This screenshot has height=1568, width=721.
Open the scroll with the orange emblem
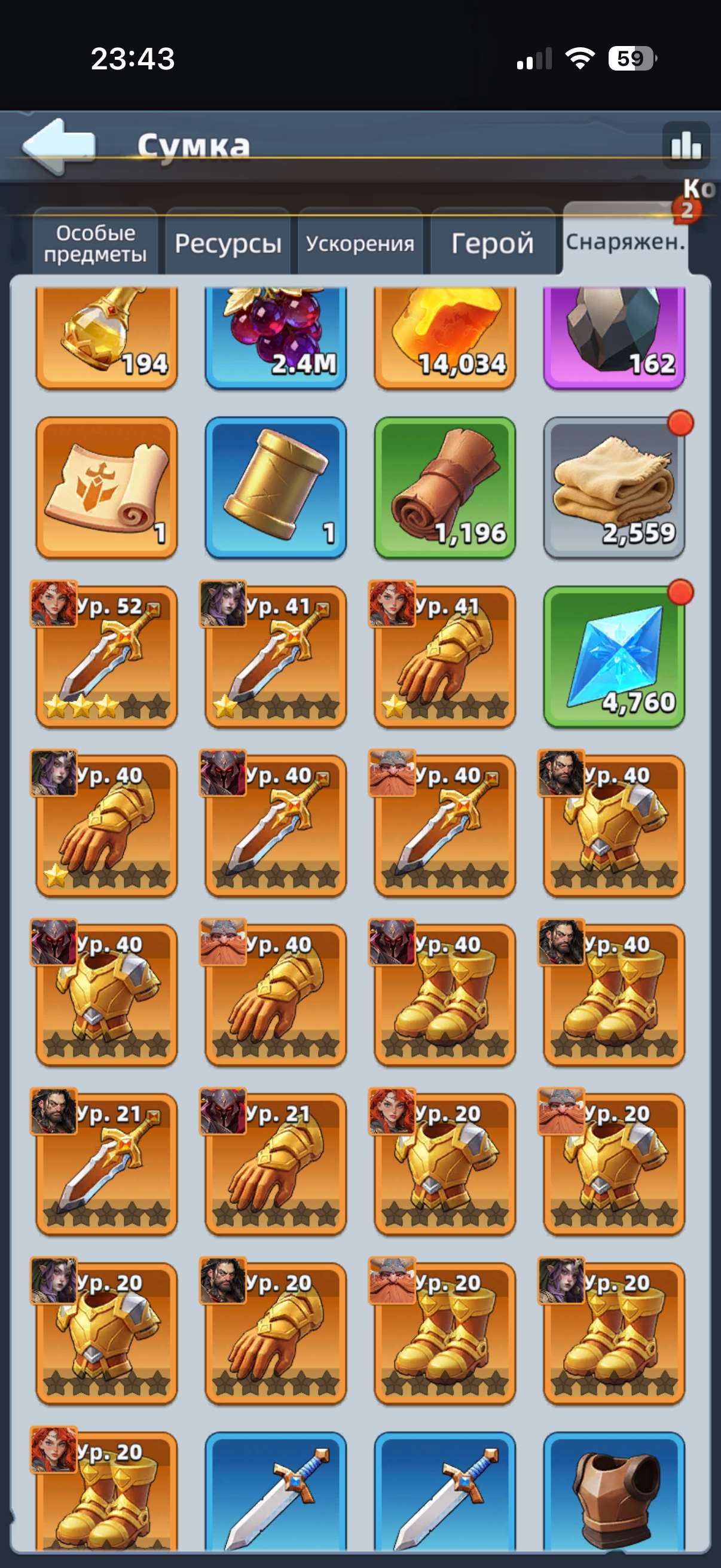tap(106, 487)
